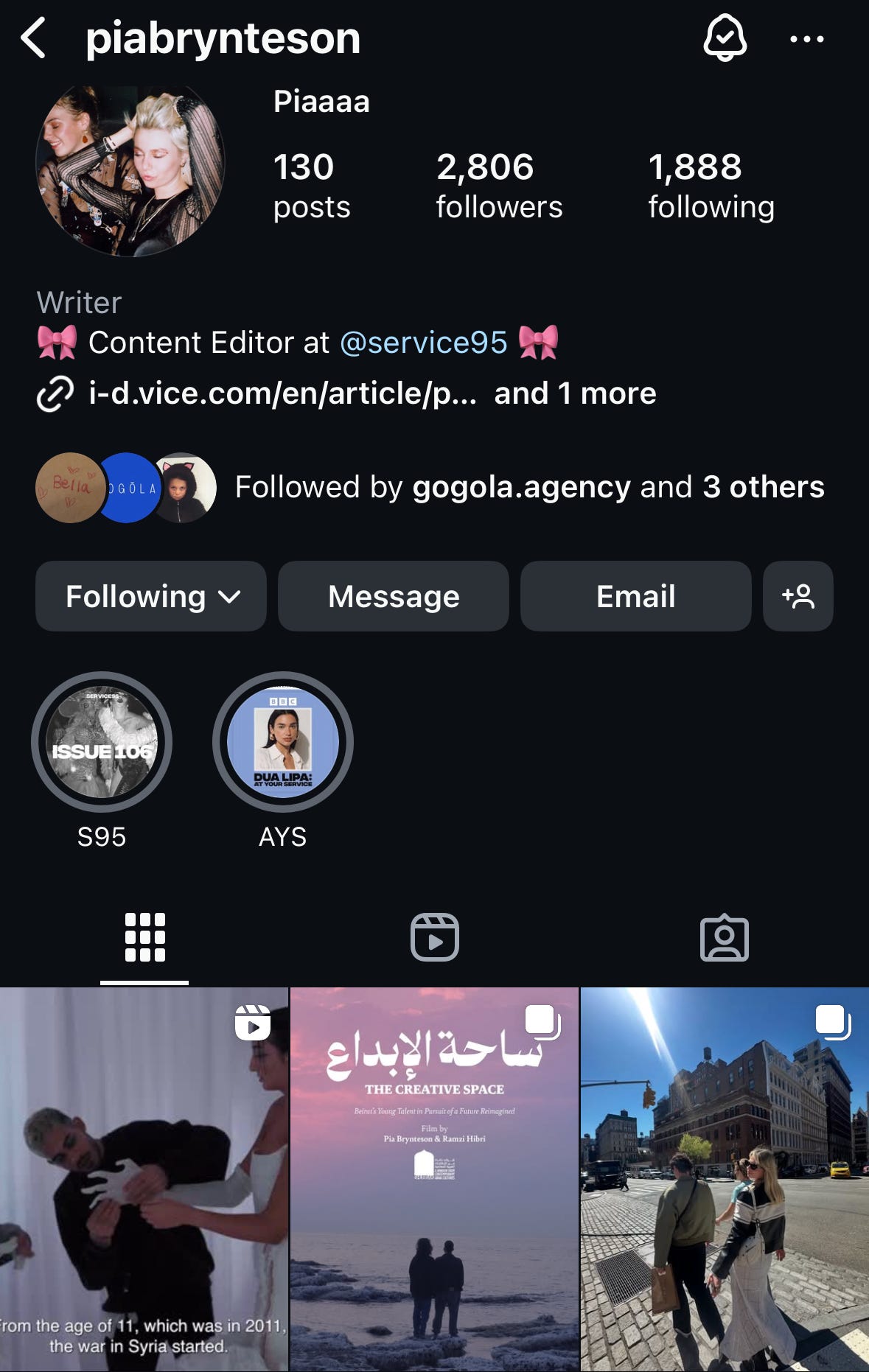Expand the Following dropdown
Viewport: 869px width, 1372px height.
tap(151, 596)
